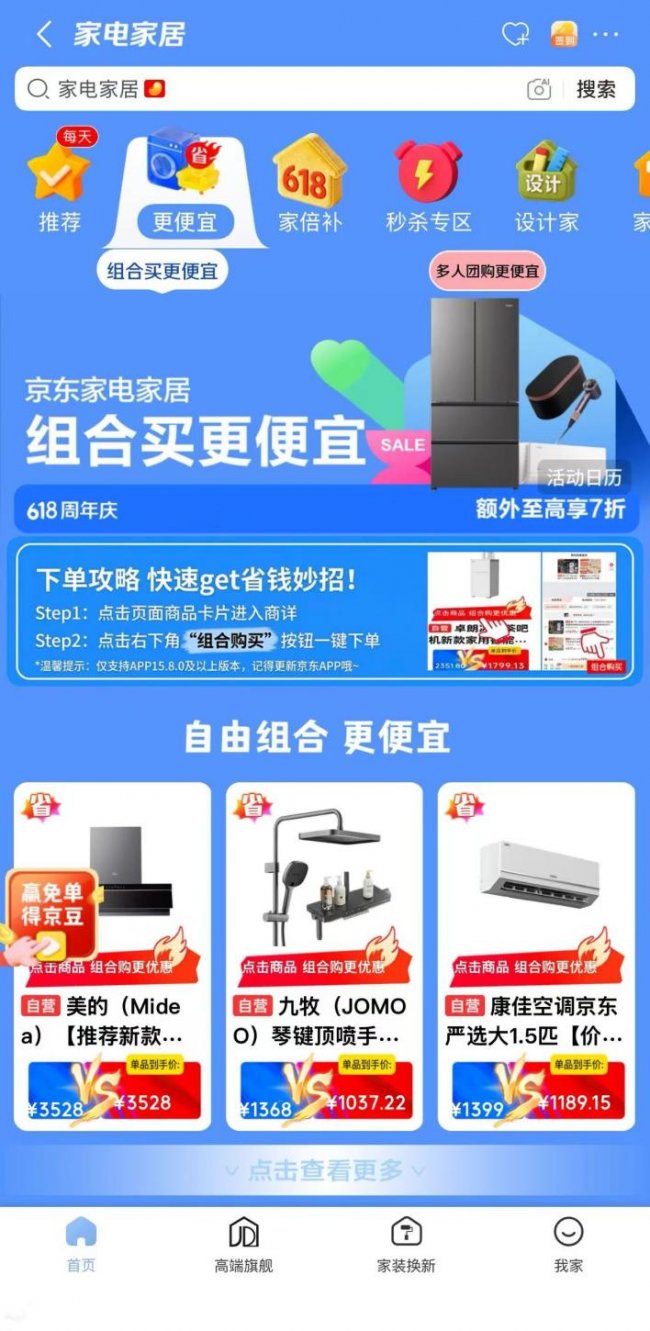Viewport: 650px width, 1331px height.
Task: Switch to 高端旗舰 bottom tab
Action: (x=243, y=1245)
